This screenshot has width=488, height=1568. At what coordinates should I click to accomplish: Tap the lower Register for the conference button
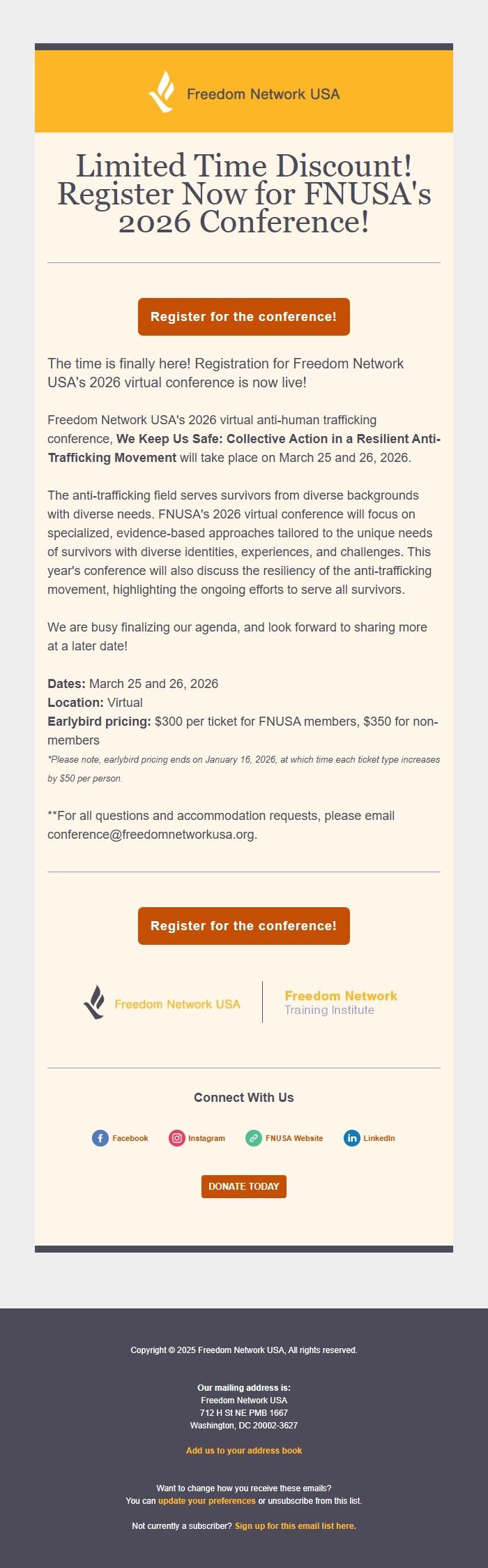(x=243, y=926)
